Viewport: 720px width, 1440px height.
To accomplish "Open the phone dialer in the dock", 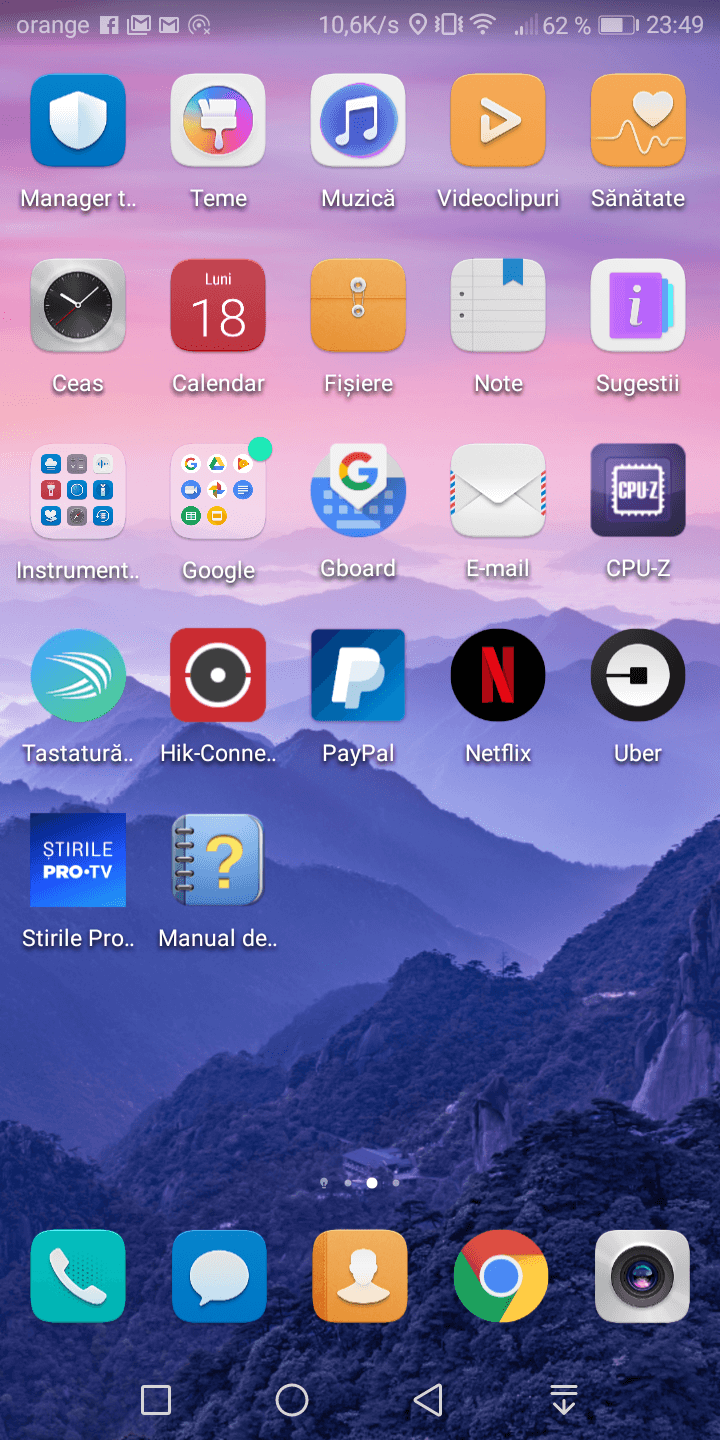I will [x=78, y=1276].
